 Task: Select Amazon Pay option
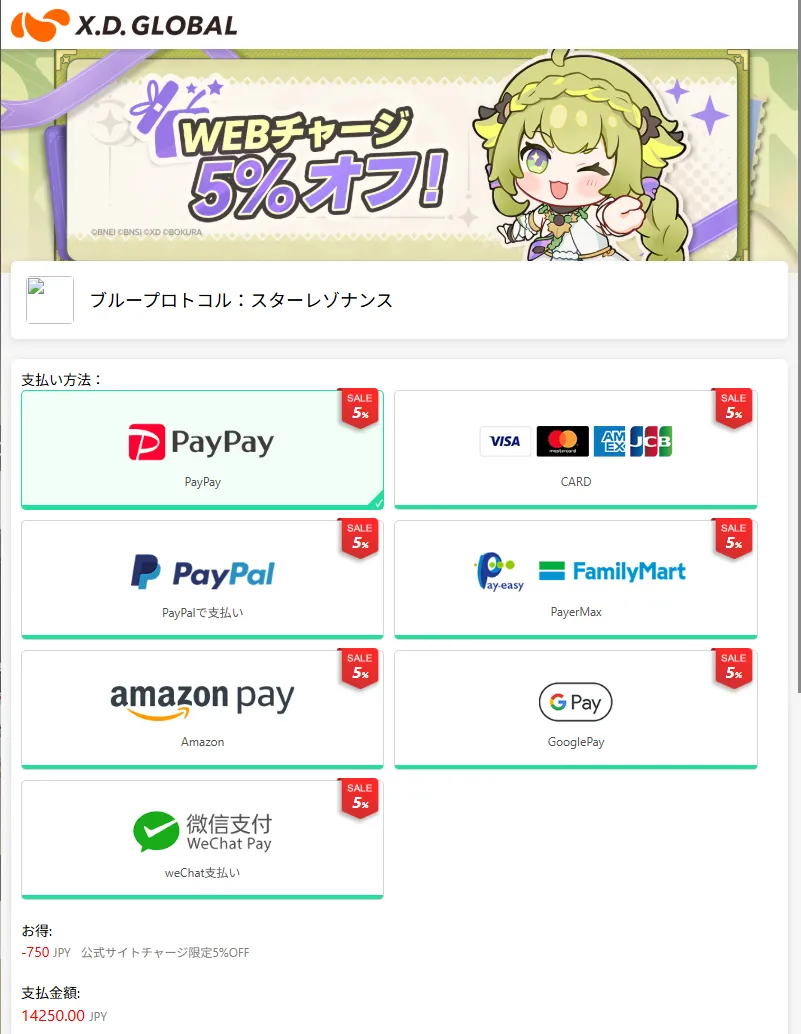202,709
